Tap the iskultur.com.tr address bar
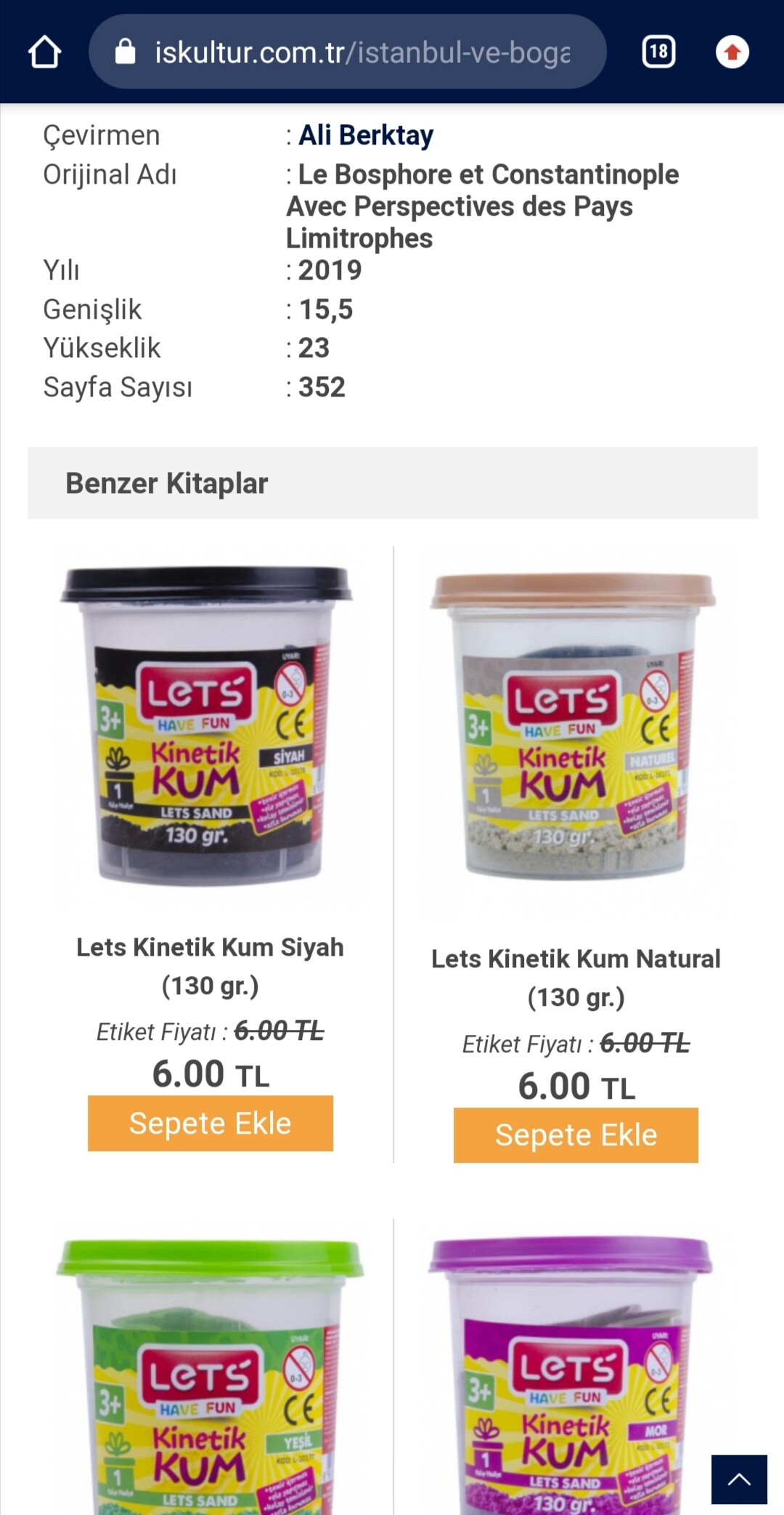This screenshot has width=784, height=1515. click(x=347, y=52)
